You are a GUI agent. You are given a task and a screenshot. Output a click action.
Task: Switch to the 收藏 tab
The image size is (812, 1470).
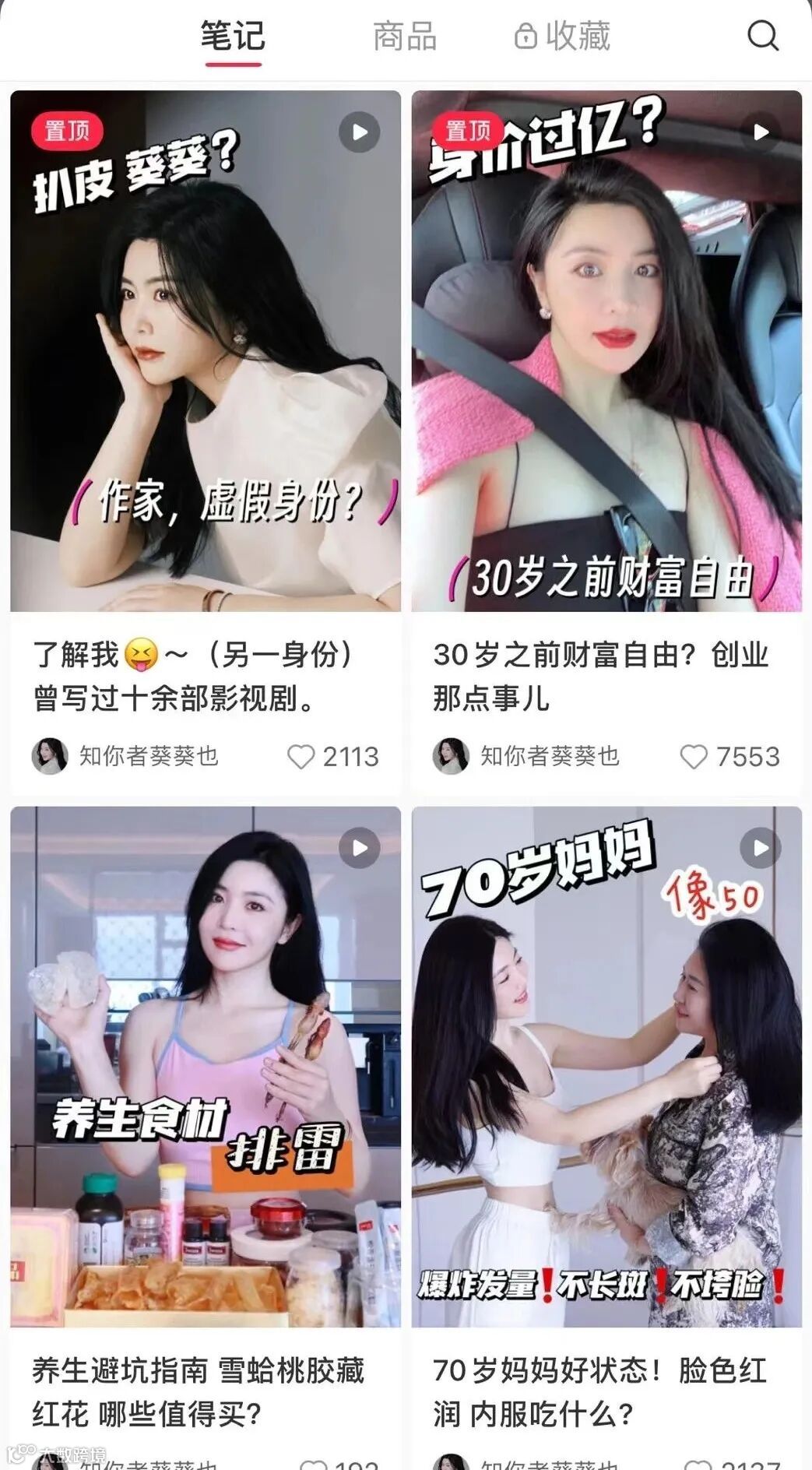(562, 36)
